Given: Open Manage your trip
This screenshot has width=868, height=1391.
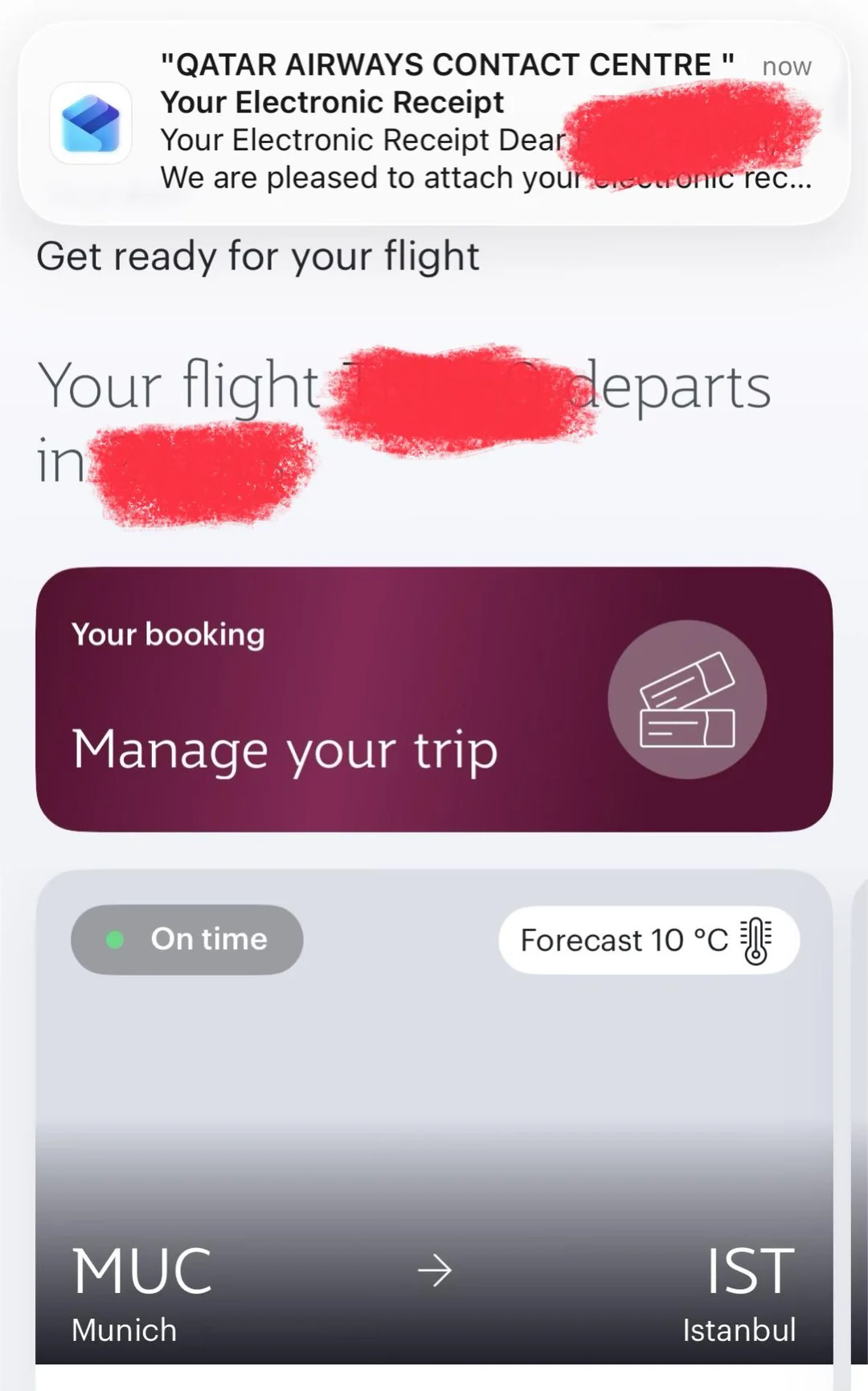Looking at the screenshot, I should (285, 749).
